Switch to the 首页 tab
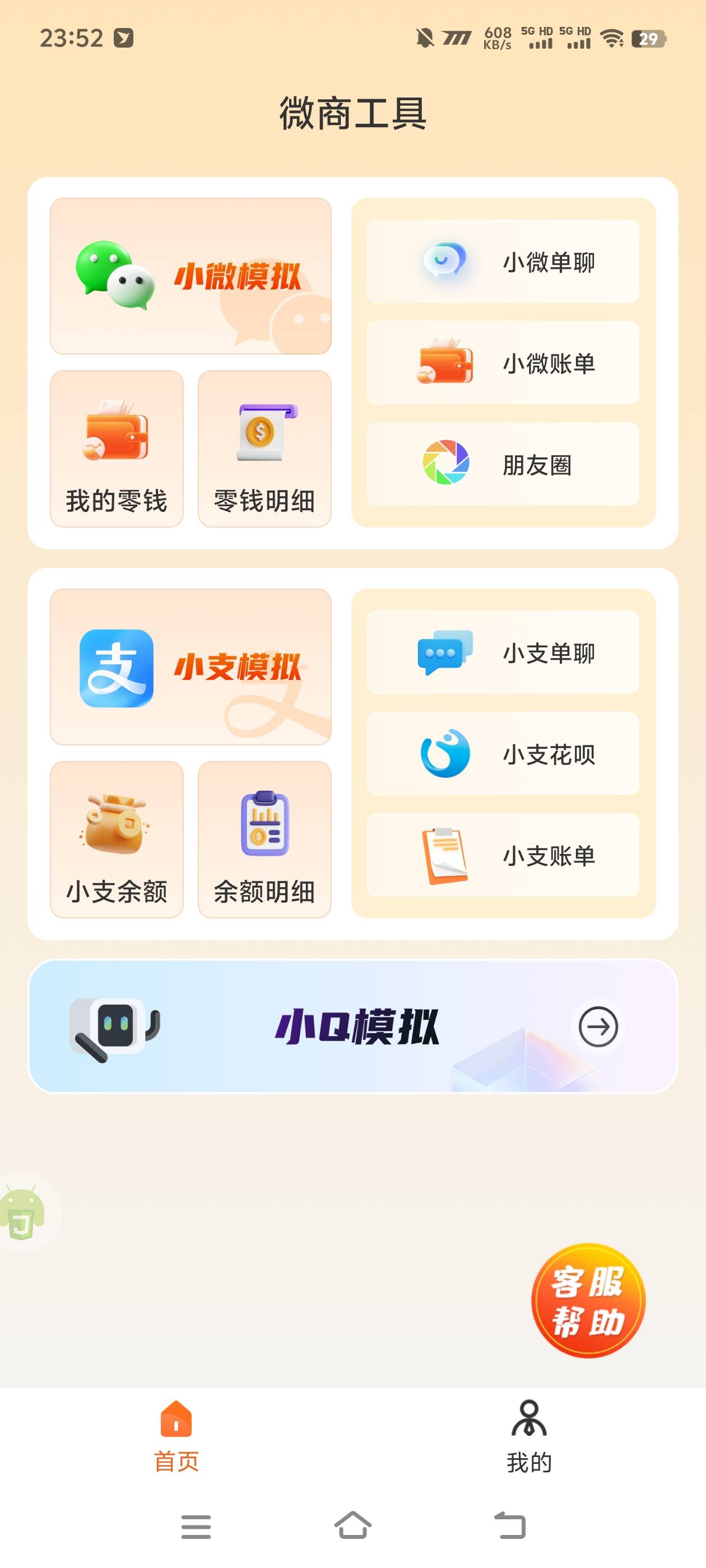 (x=176, y=1436)
